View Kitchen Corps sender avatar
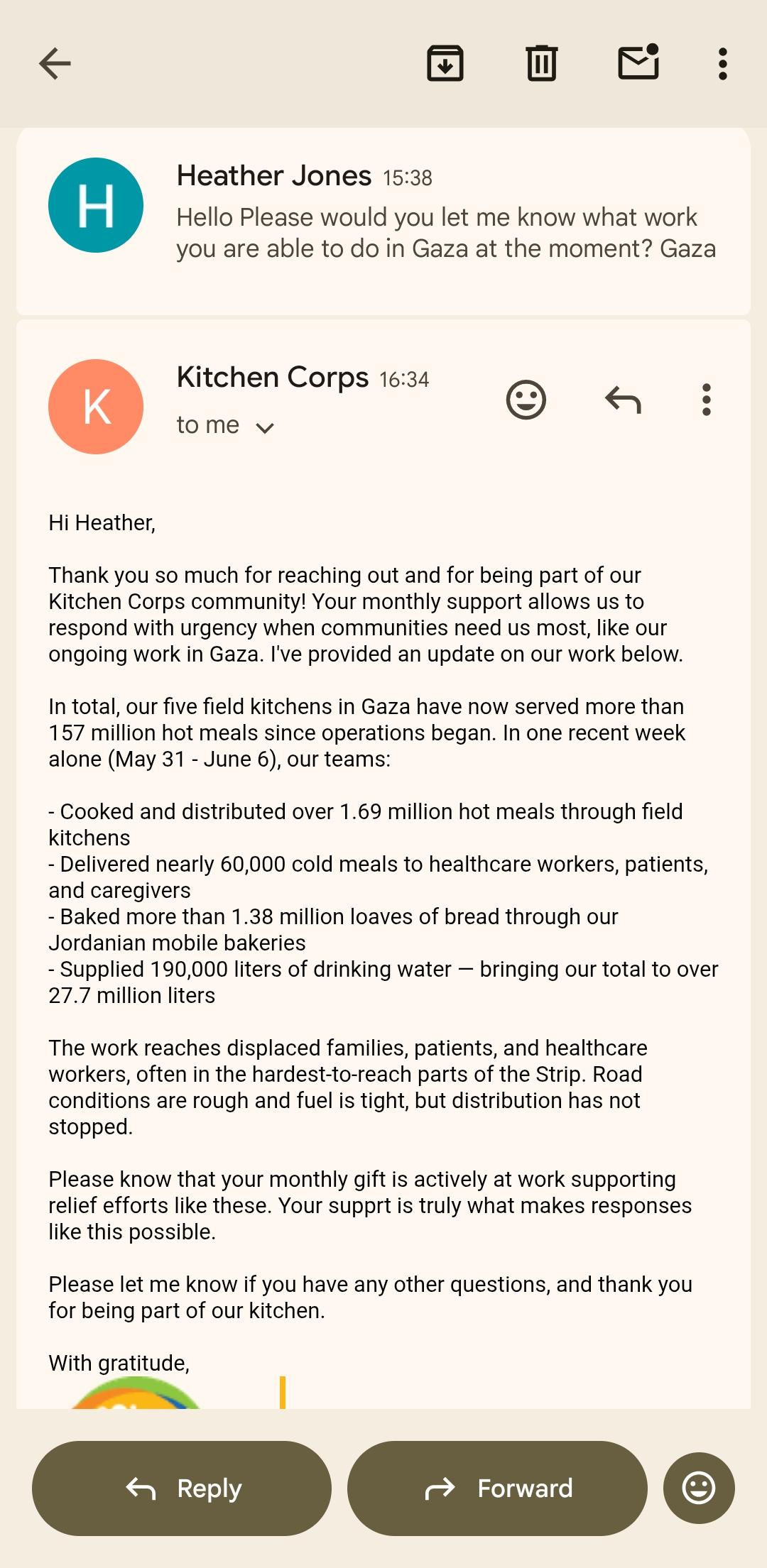 point(96,407)
